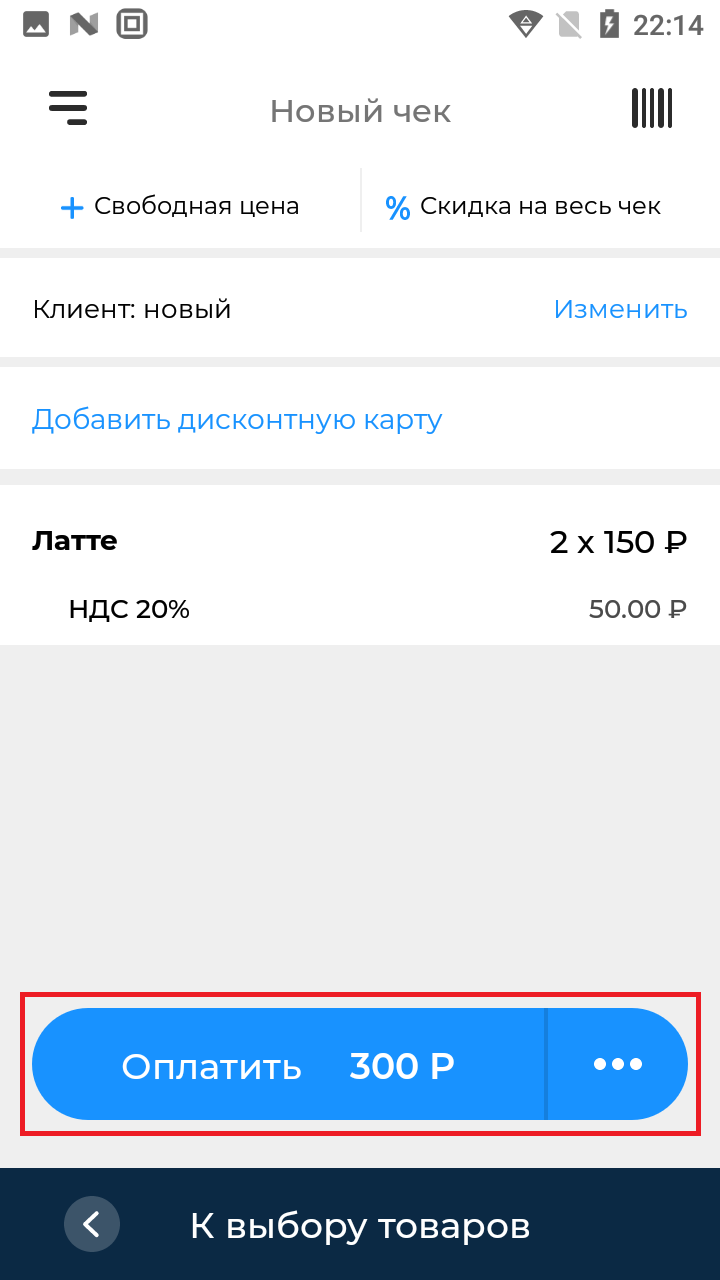Open the Латте item in receipt
Viewport: 720px width, 1280px height.
click(360, 565)
